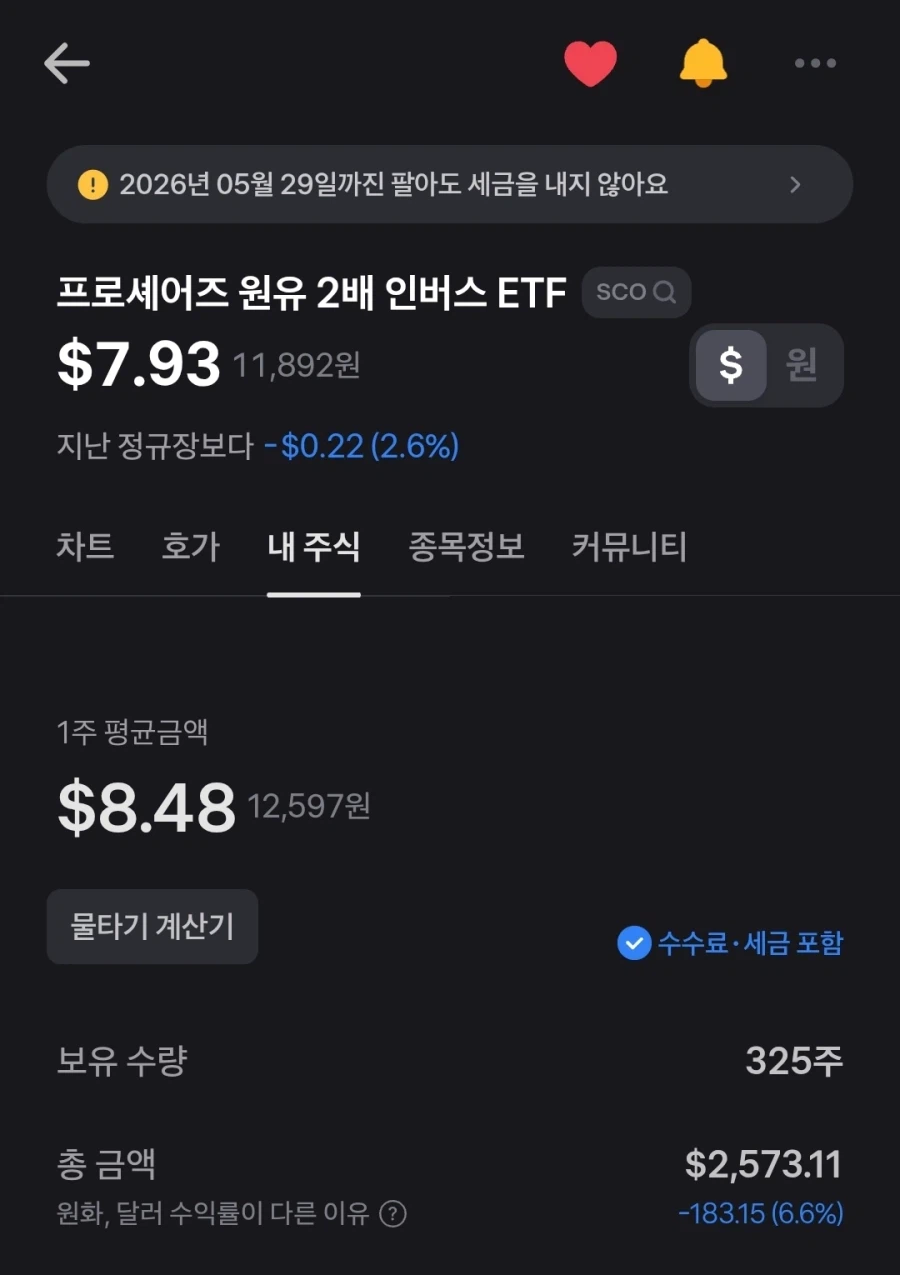The image size is (900, 1275).
Task: Open the 물타기 계산기 calculator
Action: [x=152, y=926]
